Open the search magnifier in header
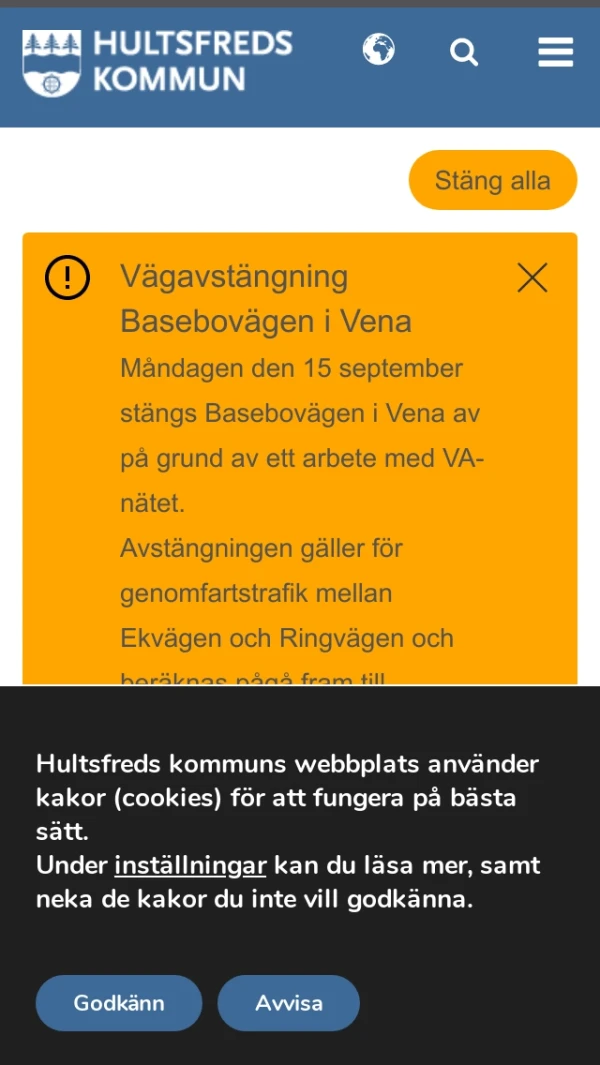Image resolution: width=600 pixels, height=1065 pixels. pyautogui.click(x=464, y=52)
